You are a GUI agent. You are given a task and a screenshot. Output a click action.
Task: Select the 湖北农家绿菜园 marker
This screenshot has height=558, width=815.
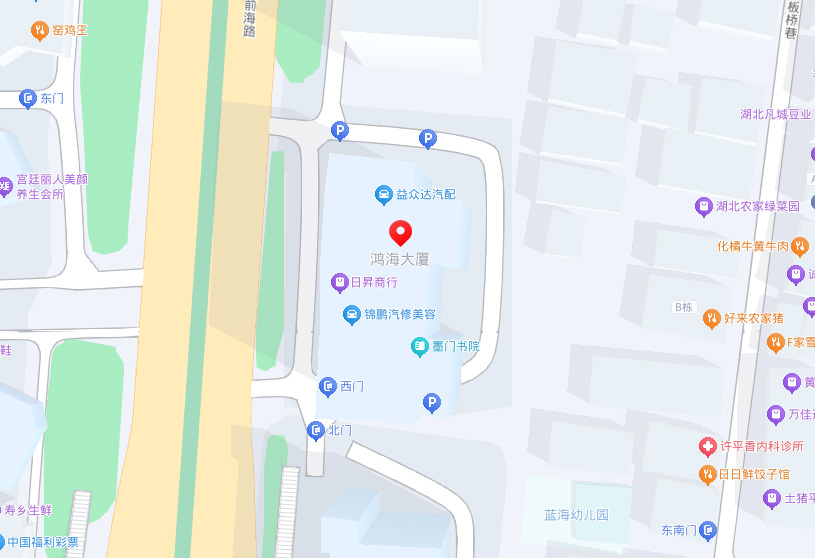pyautogui.click(x=704, y=207)
